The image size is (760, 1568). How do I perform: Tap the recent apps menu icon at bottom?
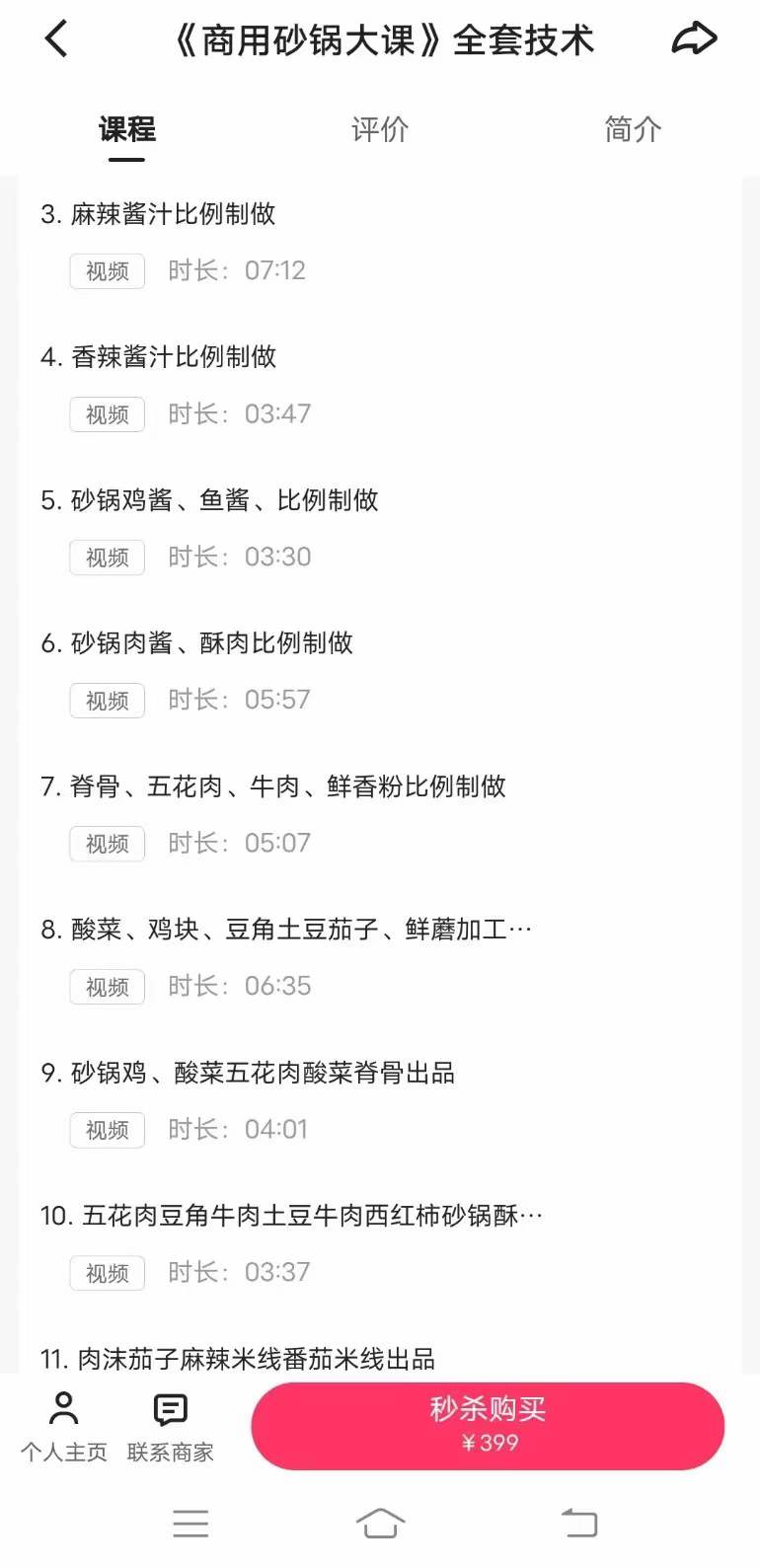(190, 1523)
